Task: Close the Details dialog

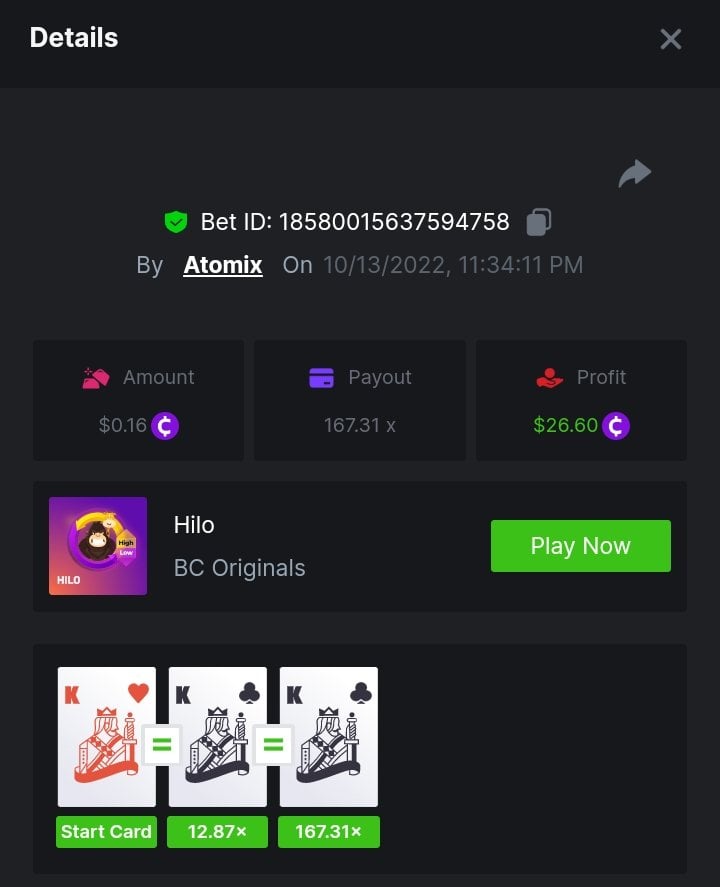Action: pos(670,39)
